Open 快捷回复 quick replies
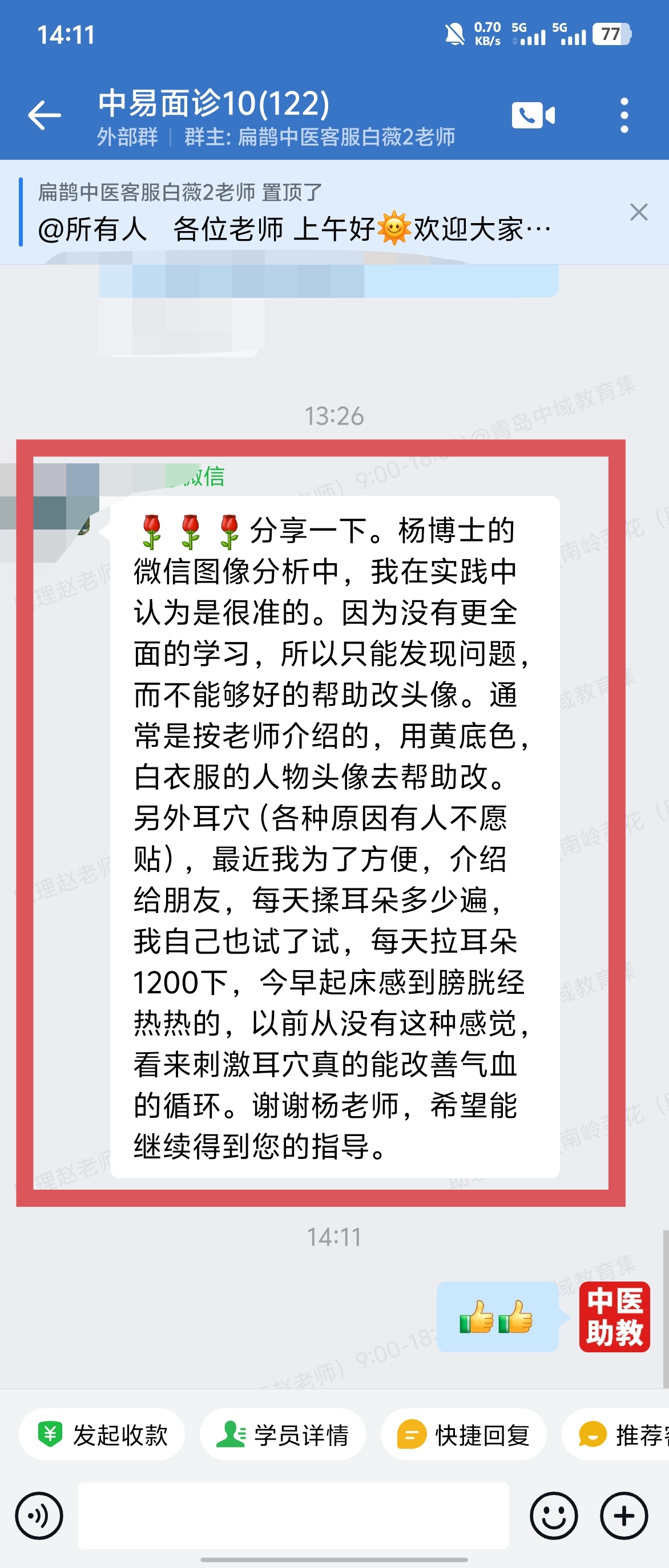Screen dimensions: 669x1568 [464, 1434]
